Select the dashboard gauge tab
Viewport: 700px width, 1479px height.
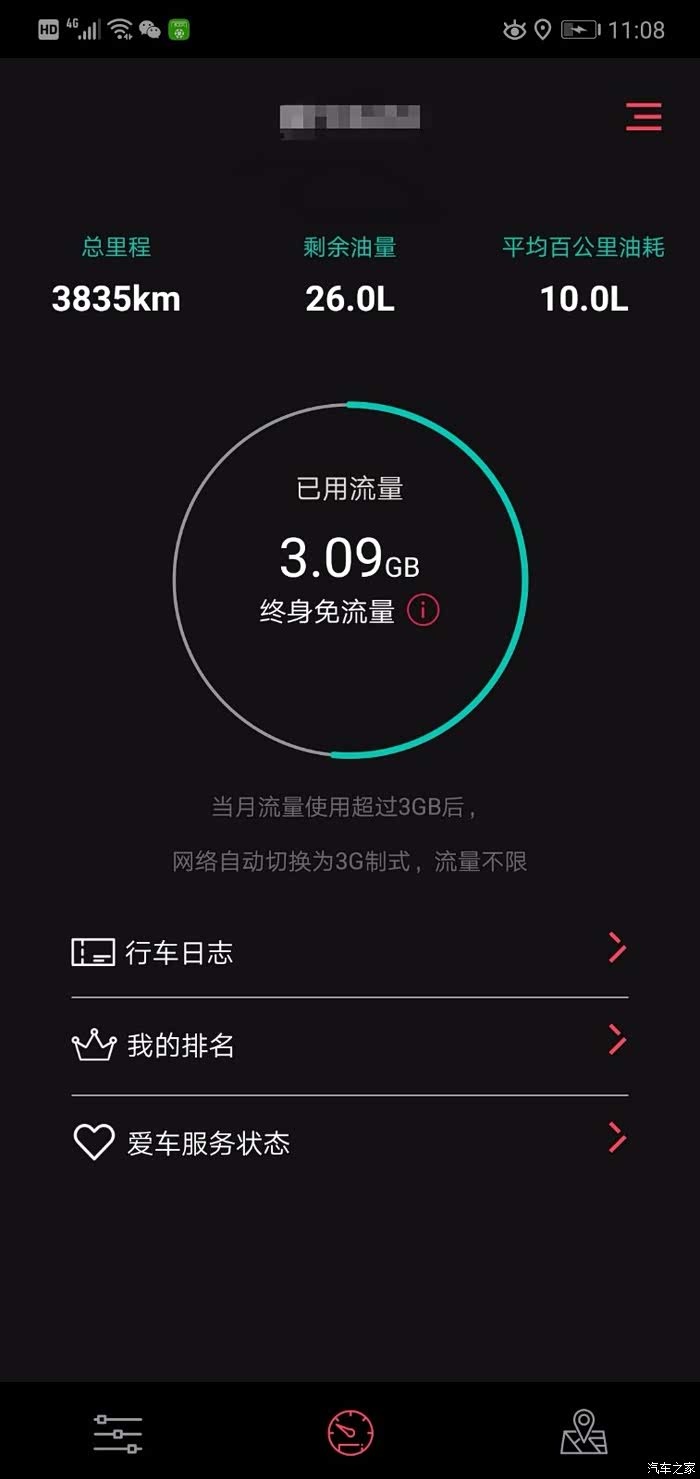(351, 1433)
